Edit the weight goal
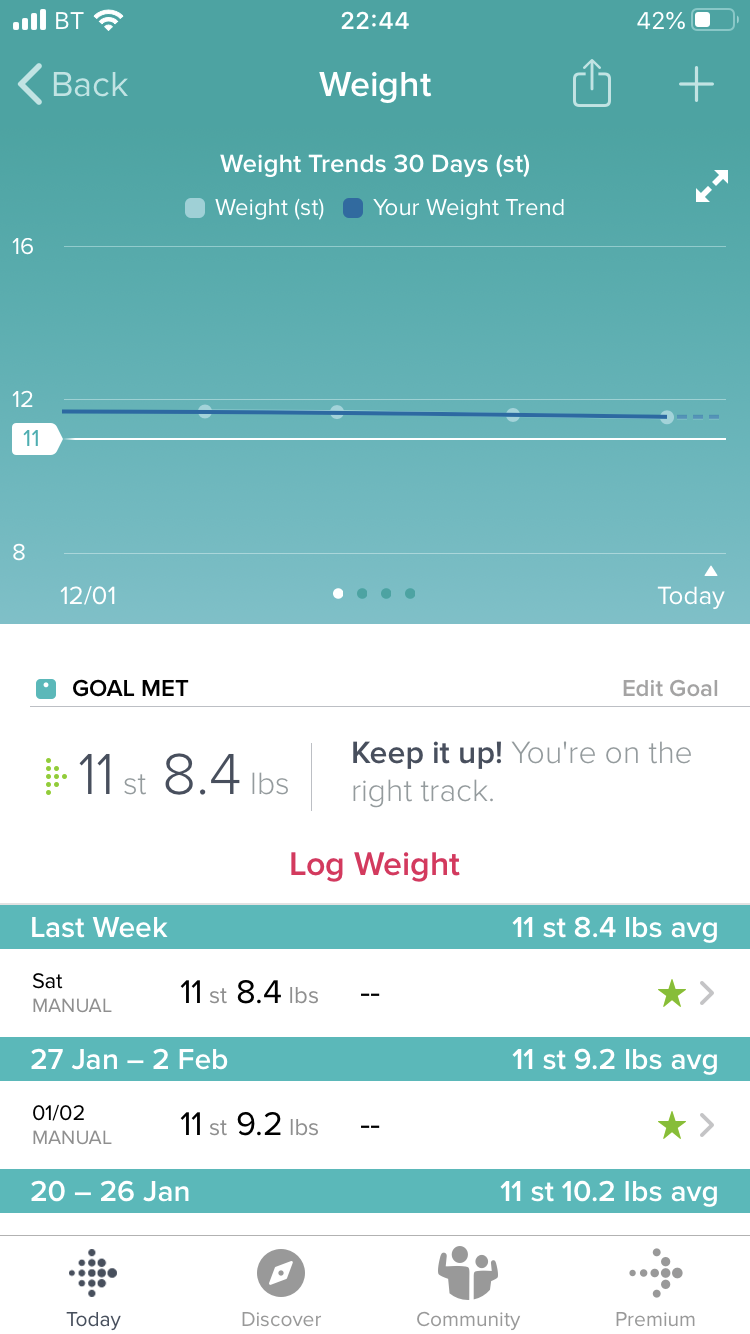The width and height of the screenshot is (750, 1334). point(669,688)
